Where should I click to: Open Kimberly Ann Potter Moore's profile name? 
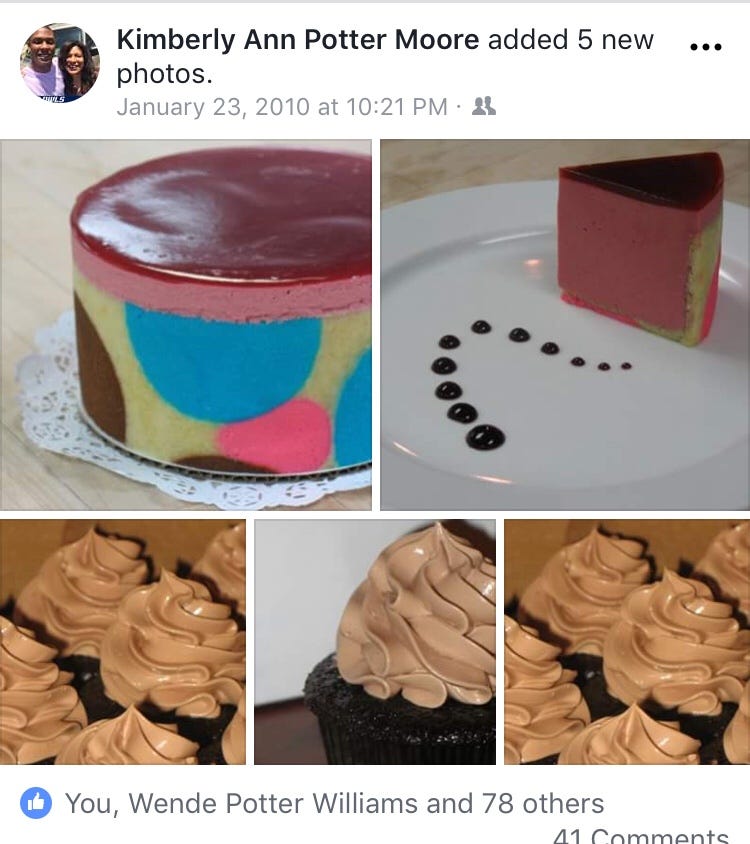coord(298,40)
